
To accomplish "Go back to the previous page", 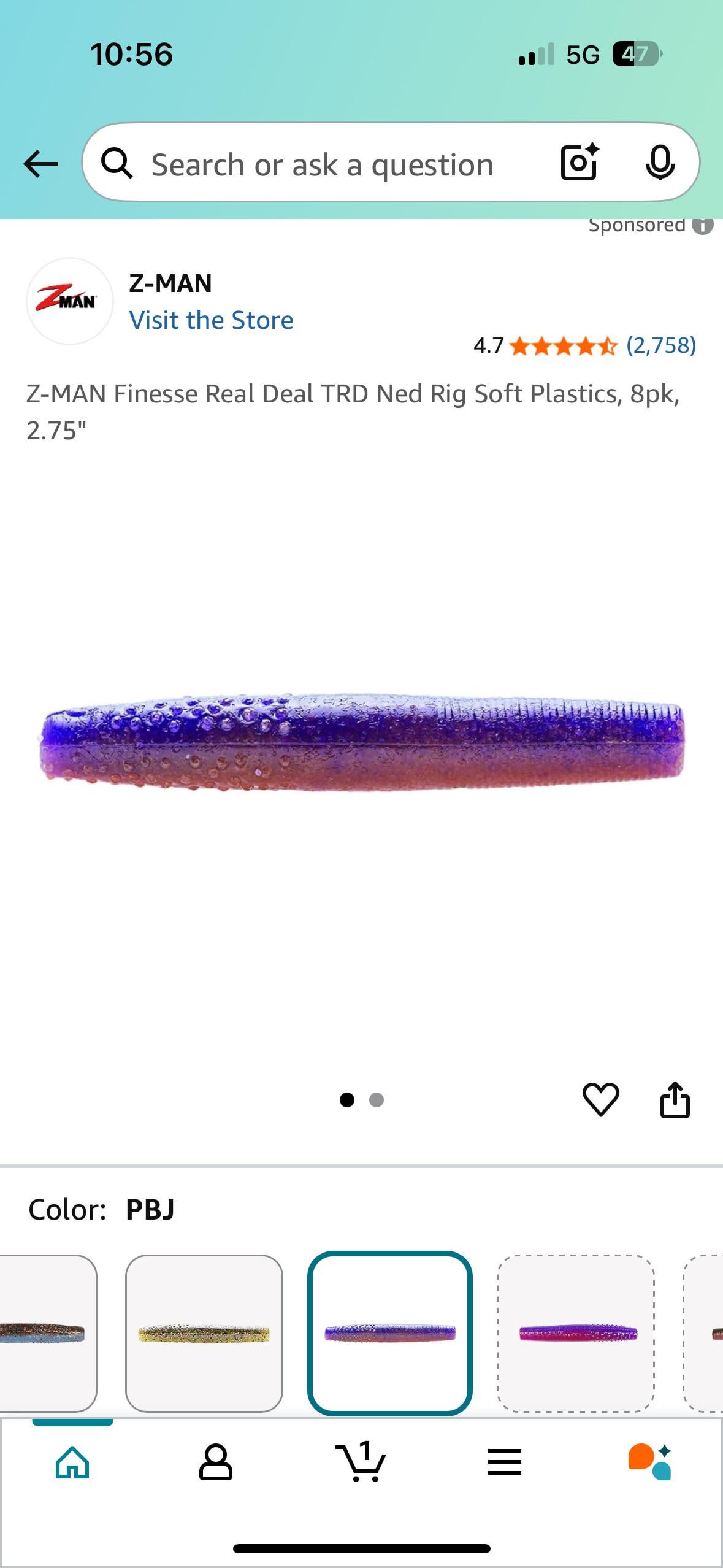I will tap(40, 164).
